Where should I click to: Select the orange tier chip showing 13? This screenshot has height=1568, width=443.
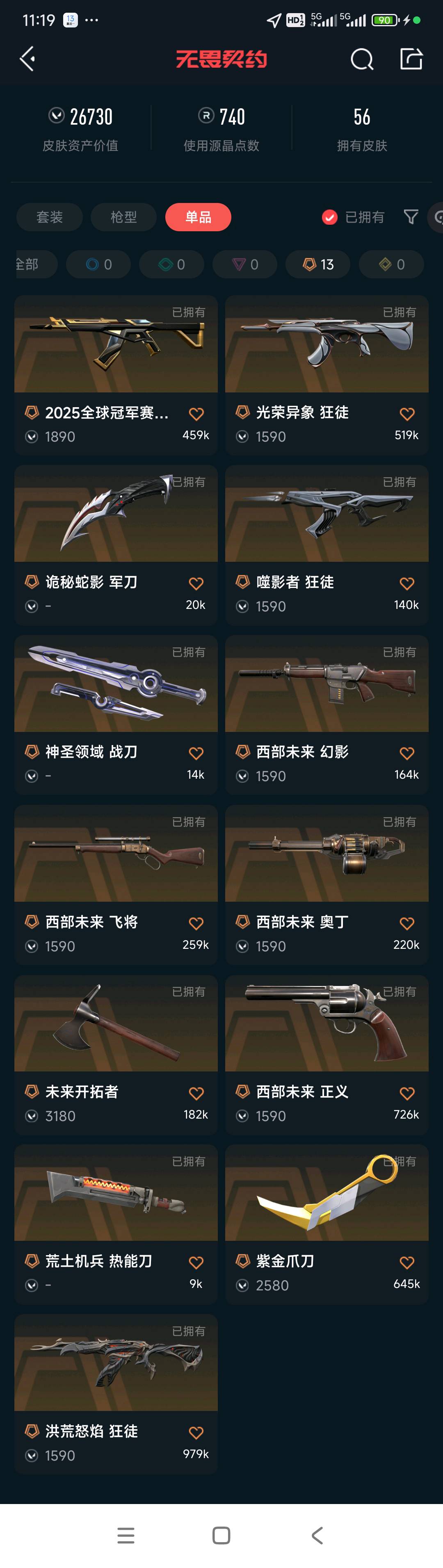(318, 264)
